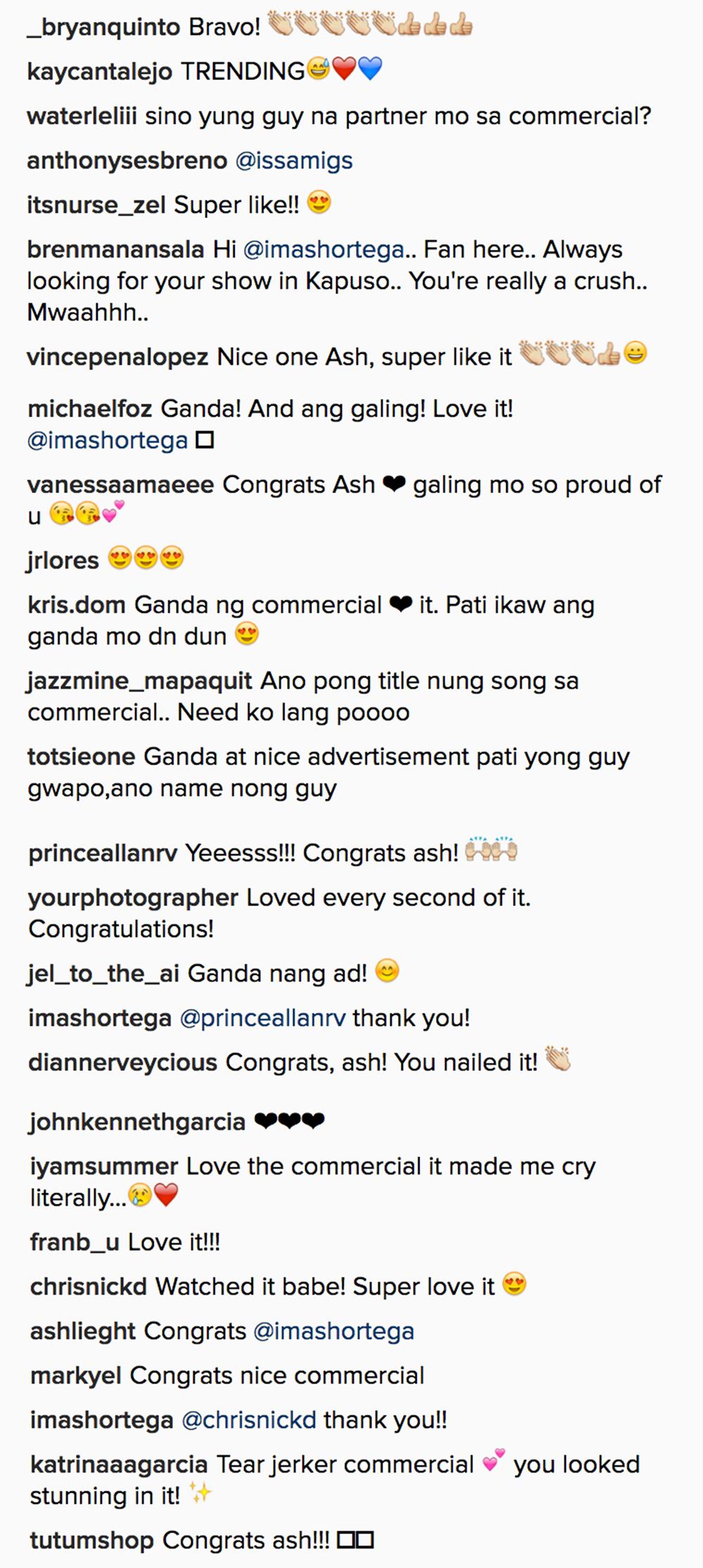Open waterleliii's profile from the comment
The width and height of the screenshot is (703, 1568).
click(82, 116)
